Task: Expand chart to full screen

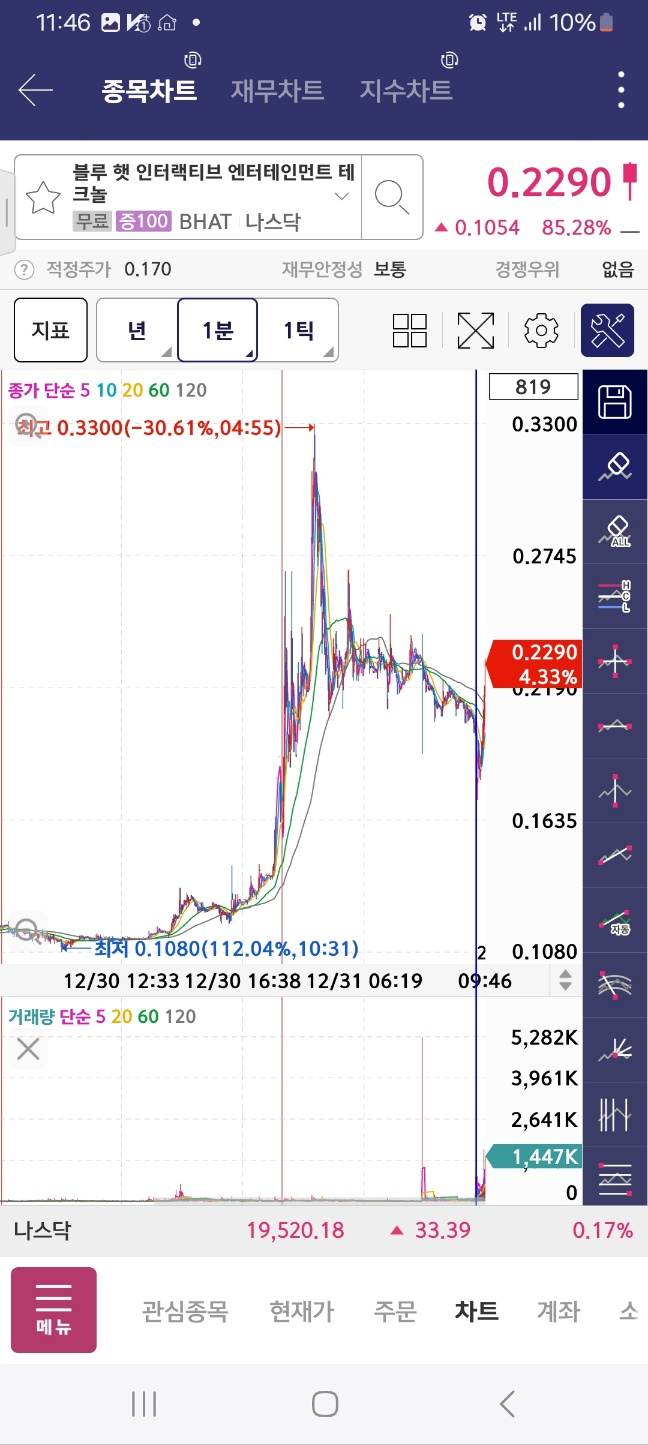Action: pyautogui.click(x=476, y=330)
